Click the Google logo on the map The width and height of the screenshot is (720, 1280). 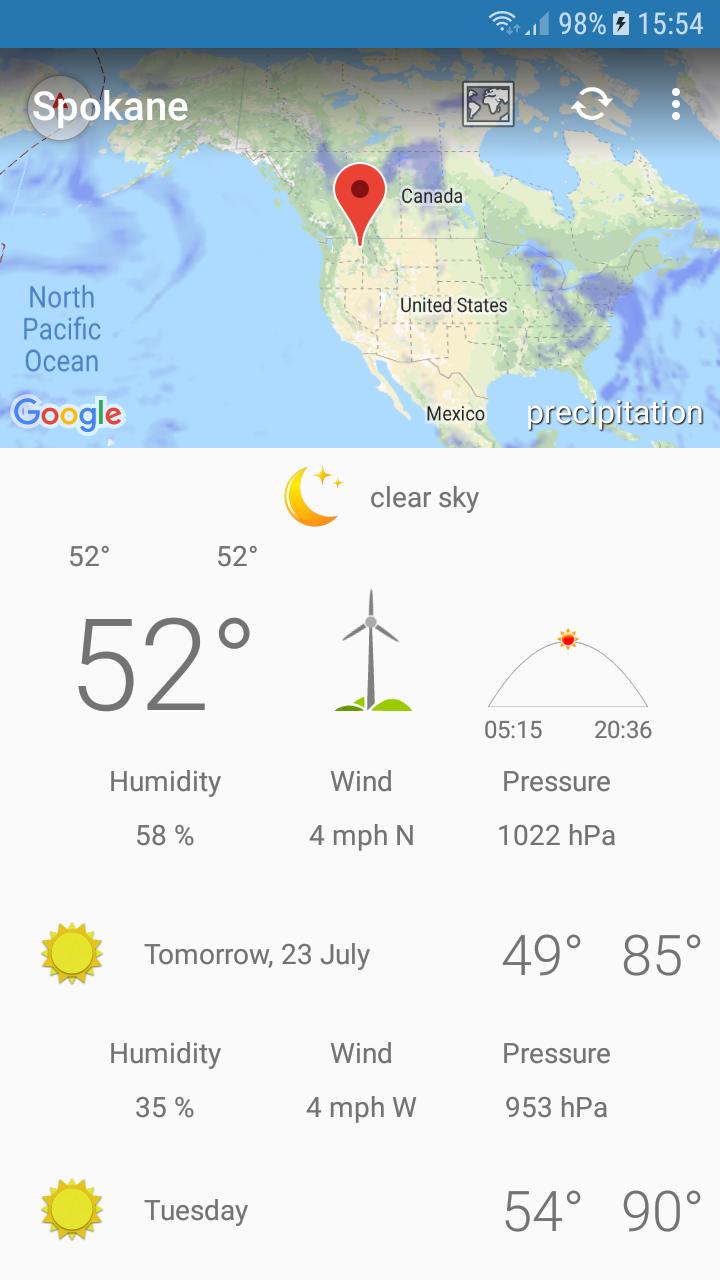(67, 411)
